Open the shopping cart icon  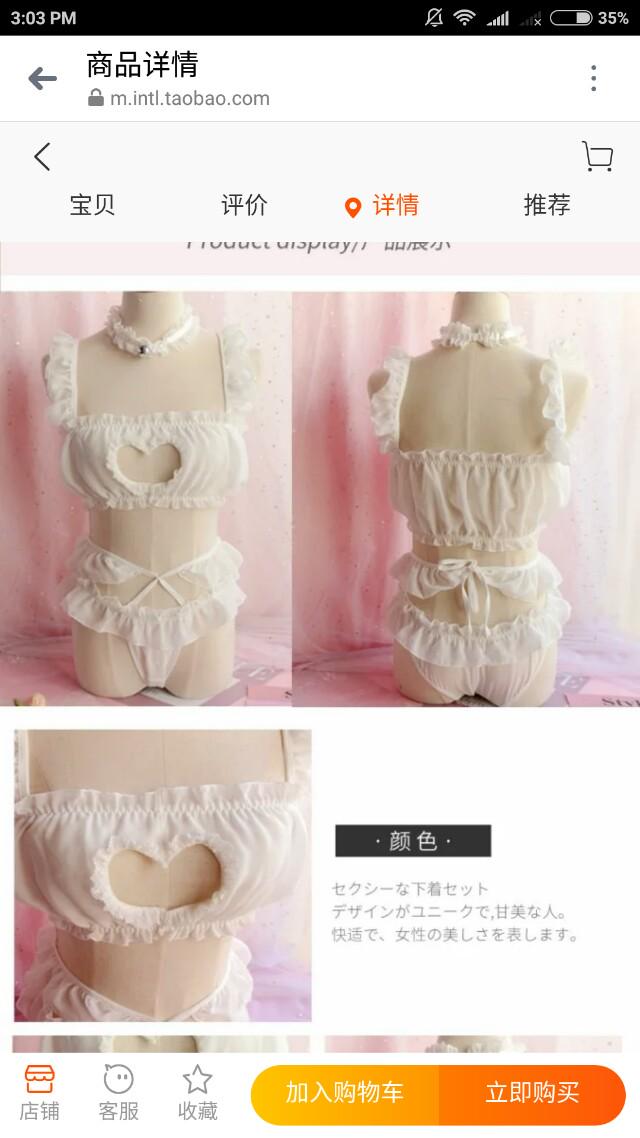(597, 157)
